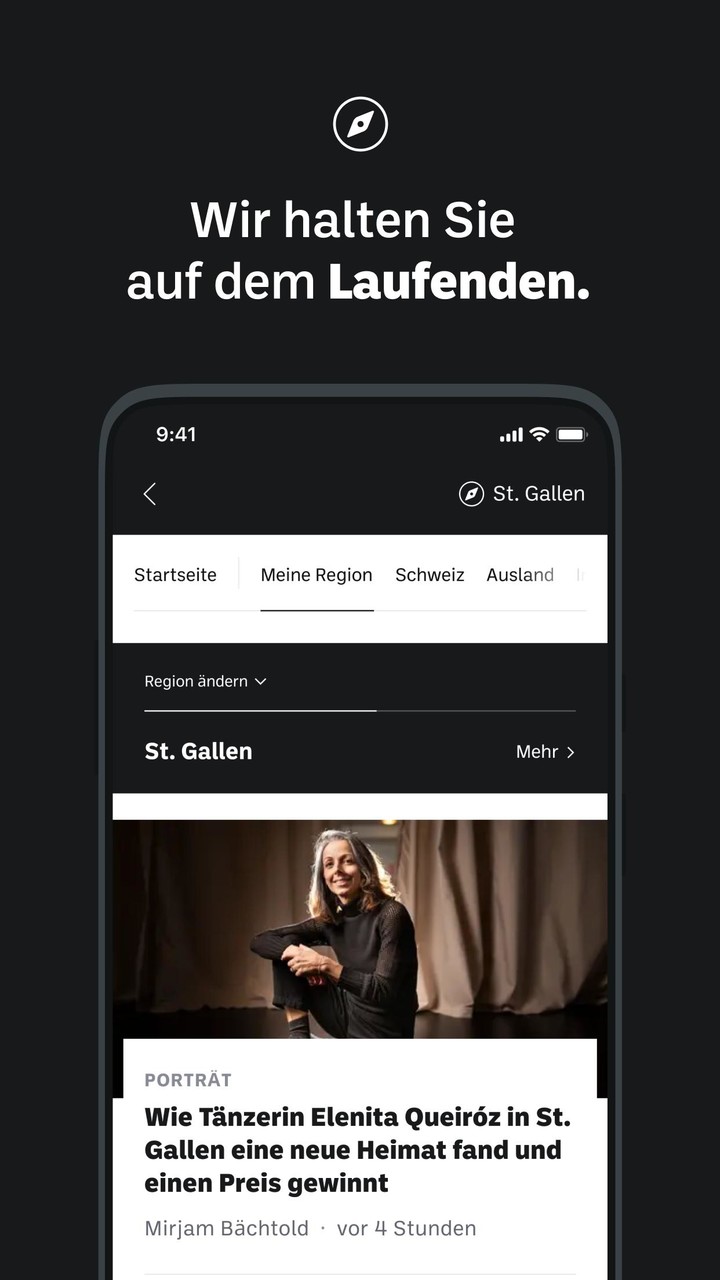The image size is (720, 1280).
Task: Open the Schweiz tab
Action: (429, 575)
